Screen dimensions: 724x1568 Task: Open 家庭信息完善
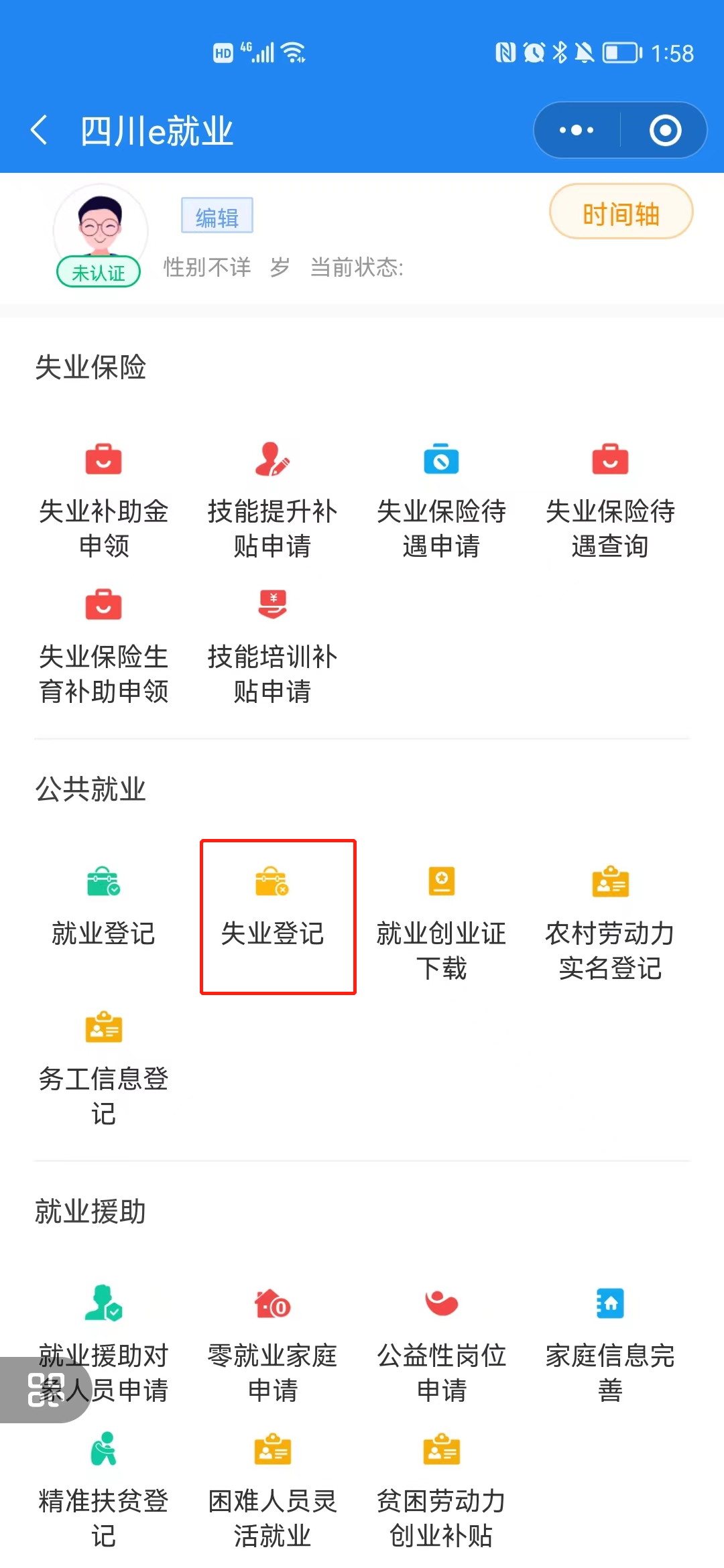tap(610, 1344)
